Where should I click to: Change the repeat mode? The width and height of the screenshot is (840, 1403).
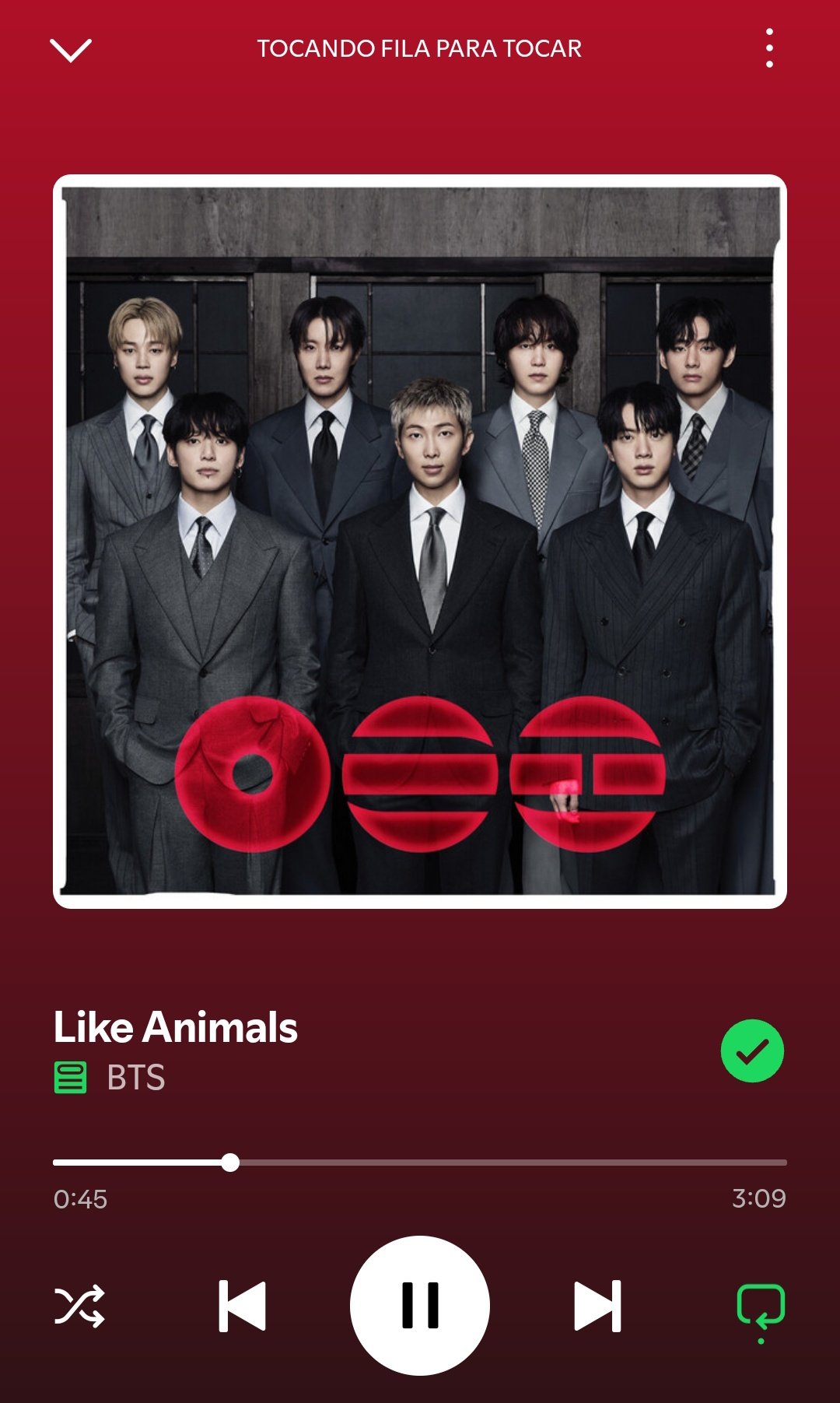tap(760, 1307)
